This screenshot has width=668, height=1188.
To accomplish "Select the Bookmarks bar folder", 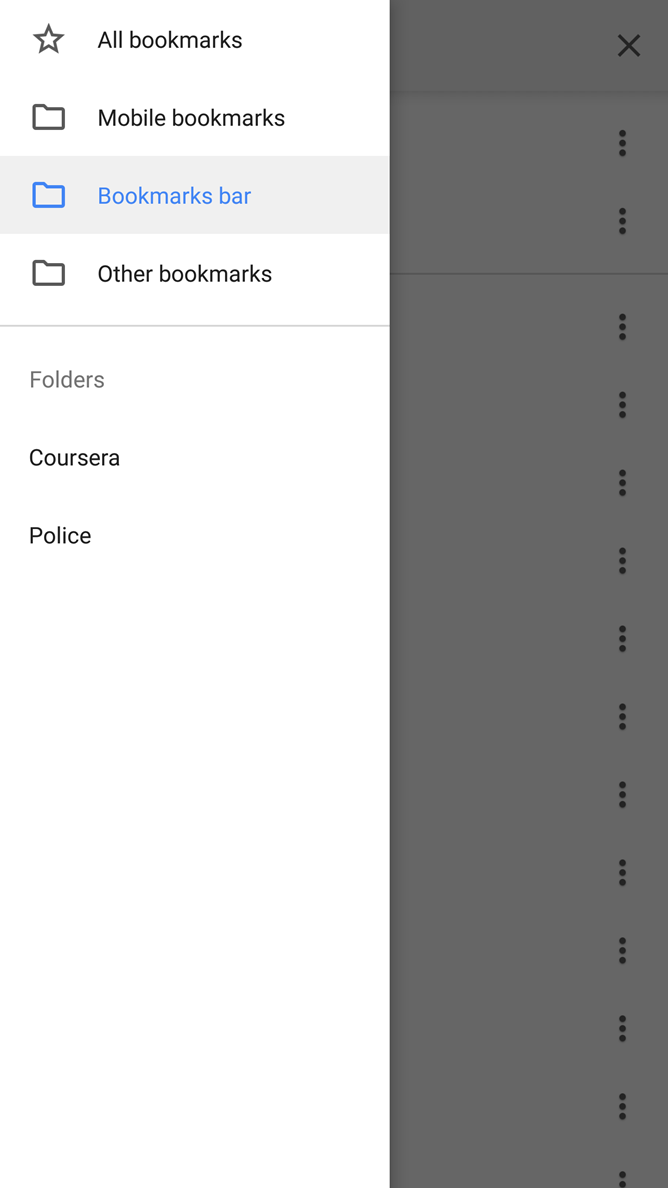I will [x=174, y=196].
